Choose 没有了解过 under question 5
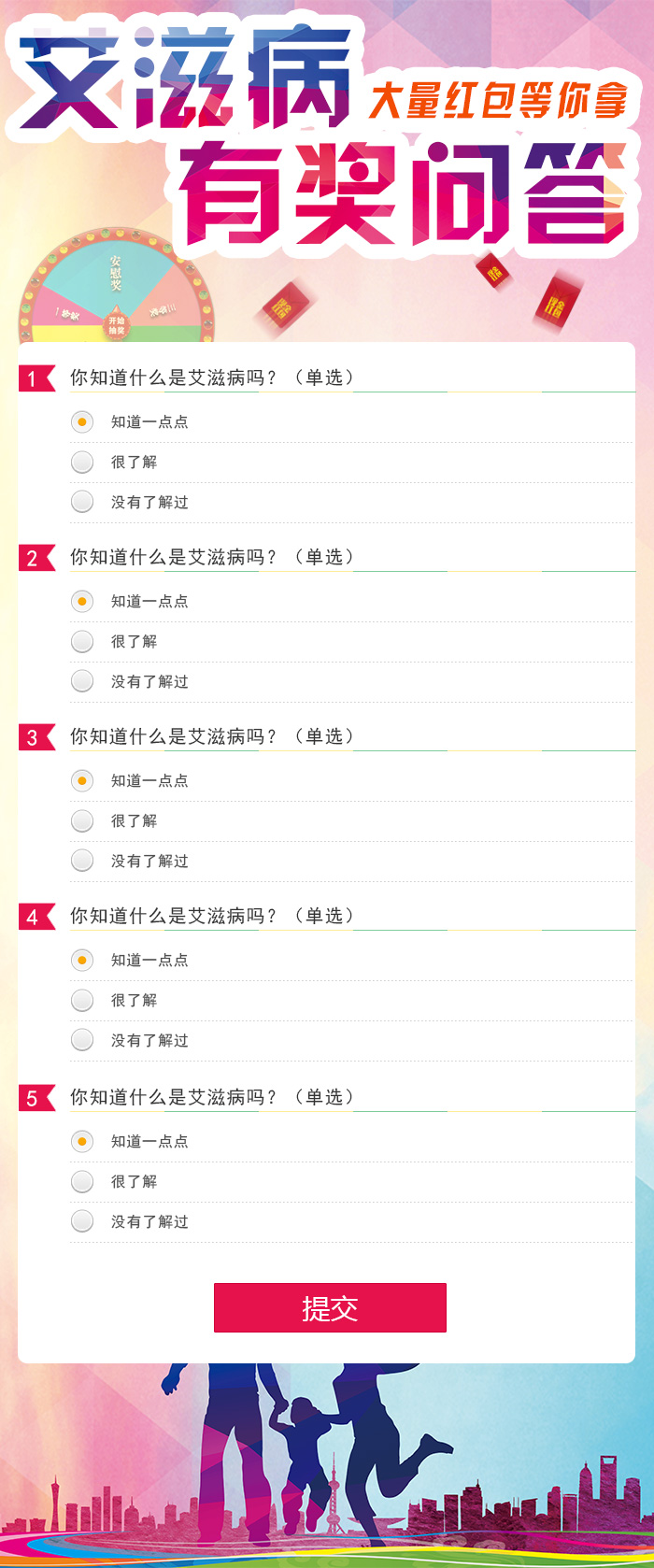Viewport: 654px width, 1568px height. (82, 1221)
